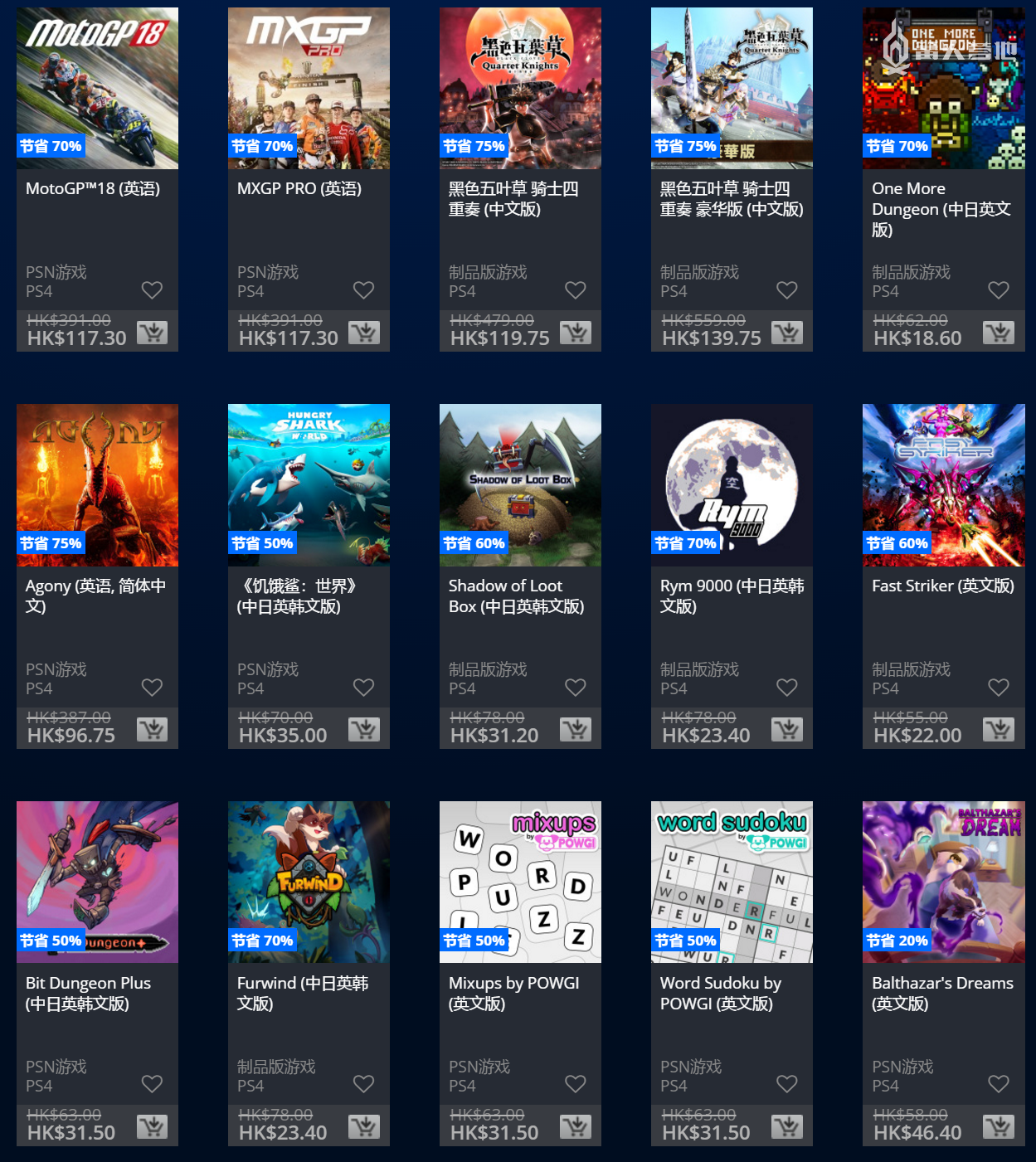The width and height of the screenshot is (1036, 1162).
Task: Open the Agony game card
Action: (97, 485)
